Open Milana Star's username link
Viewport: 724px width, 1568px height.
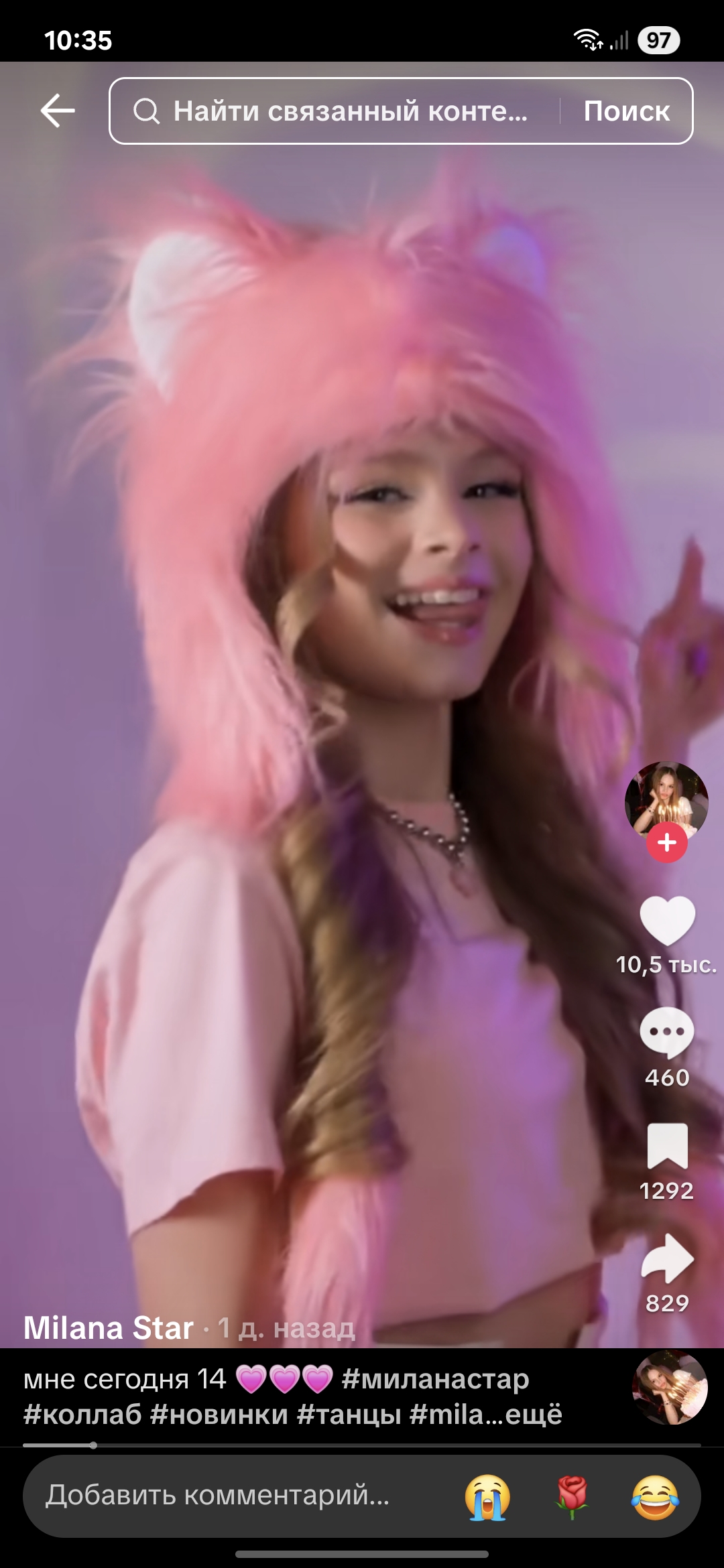(109, 1327)
